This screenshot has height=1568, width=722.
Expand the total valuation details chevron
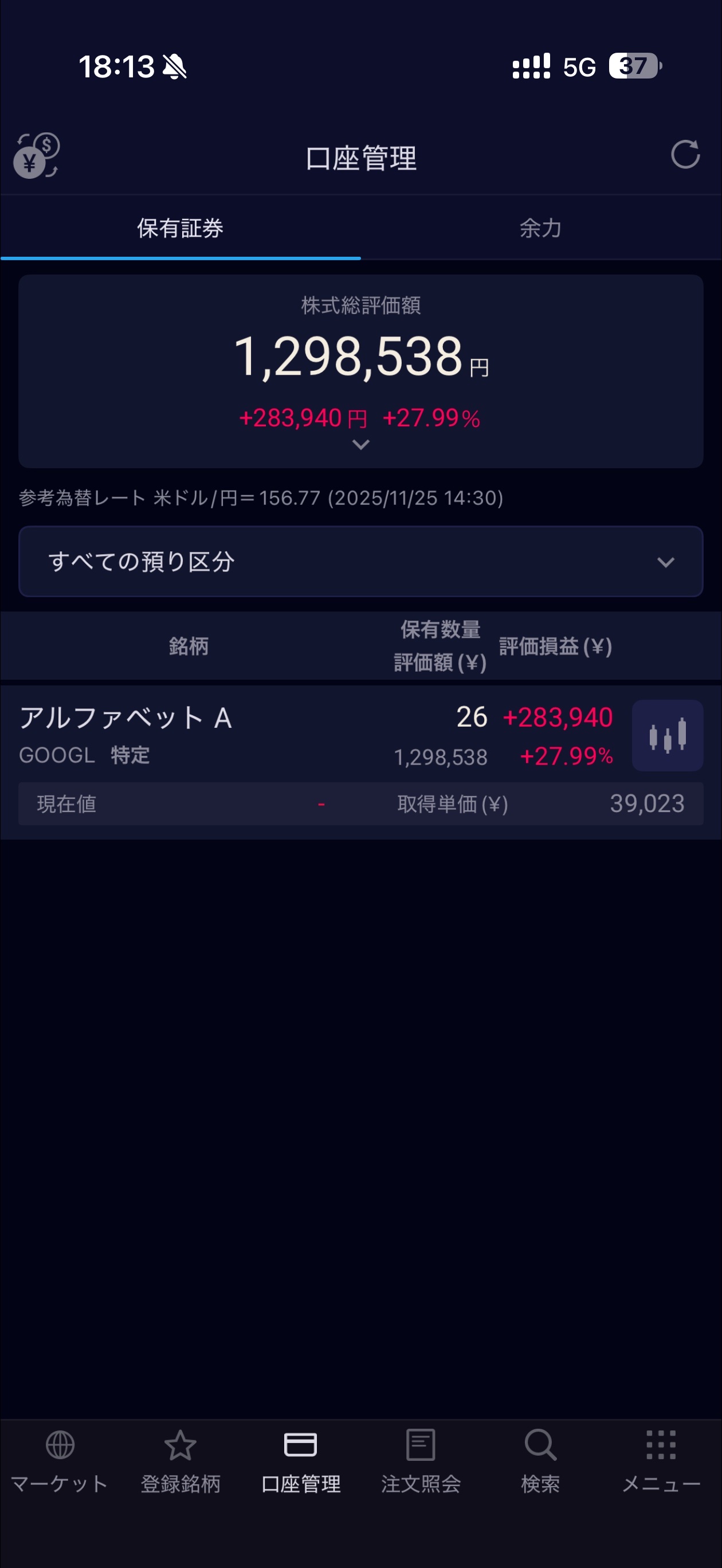361,445
